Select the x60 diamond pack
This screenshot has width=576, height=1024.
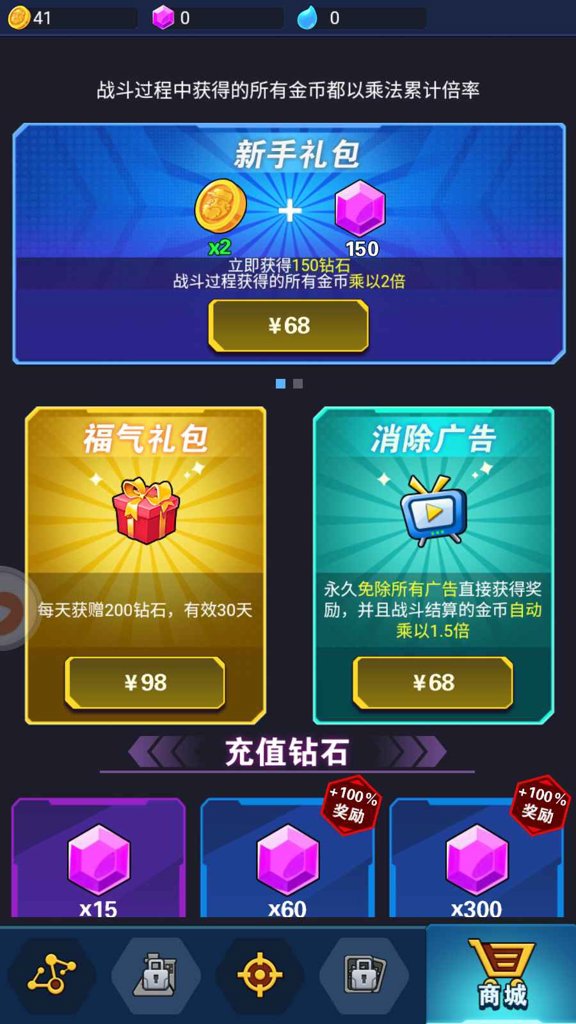pos(287,857)
